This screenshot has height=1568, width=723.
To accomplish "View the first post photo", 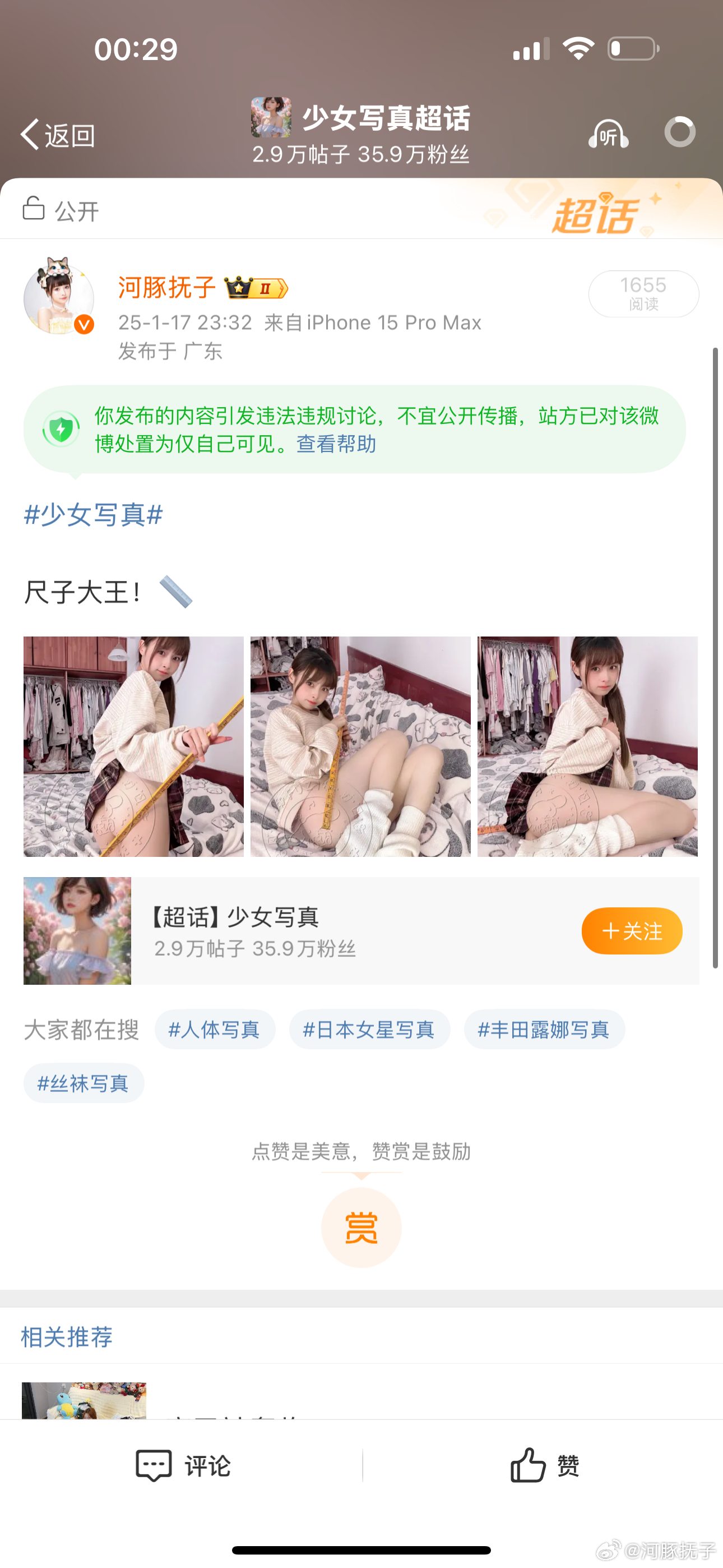I will pos(133,746).
